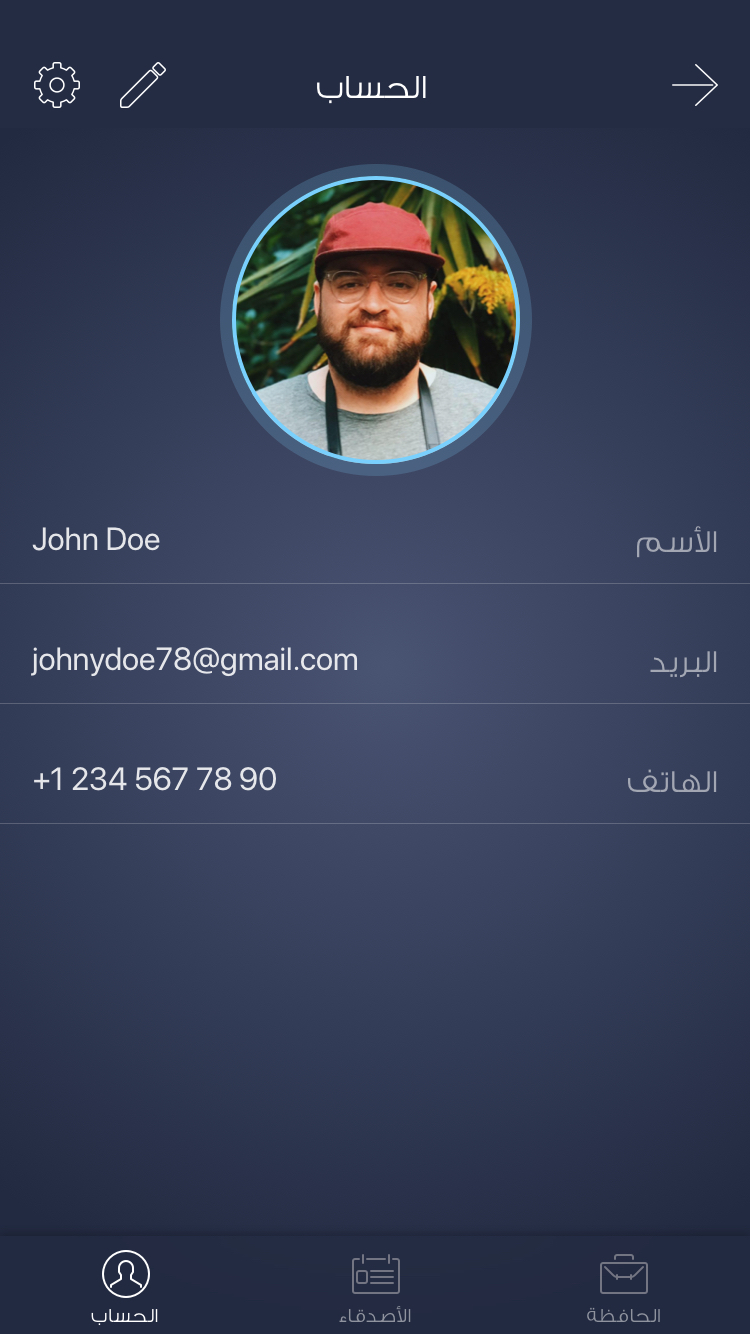Switch to the الأصدقاء tab
The image size is (750, 1334).
click(x=375, y=1287)
